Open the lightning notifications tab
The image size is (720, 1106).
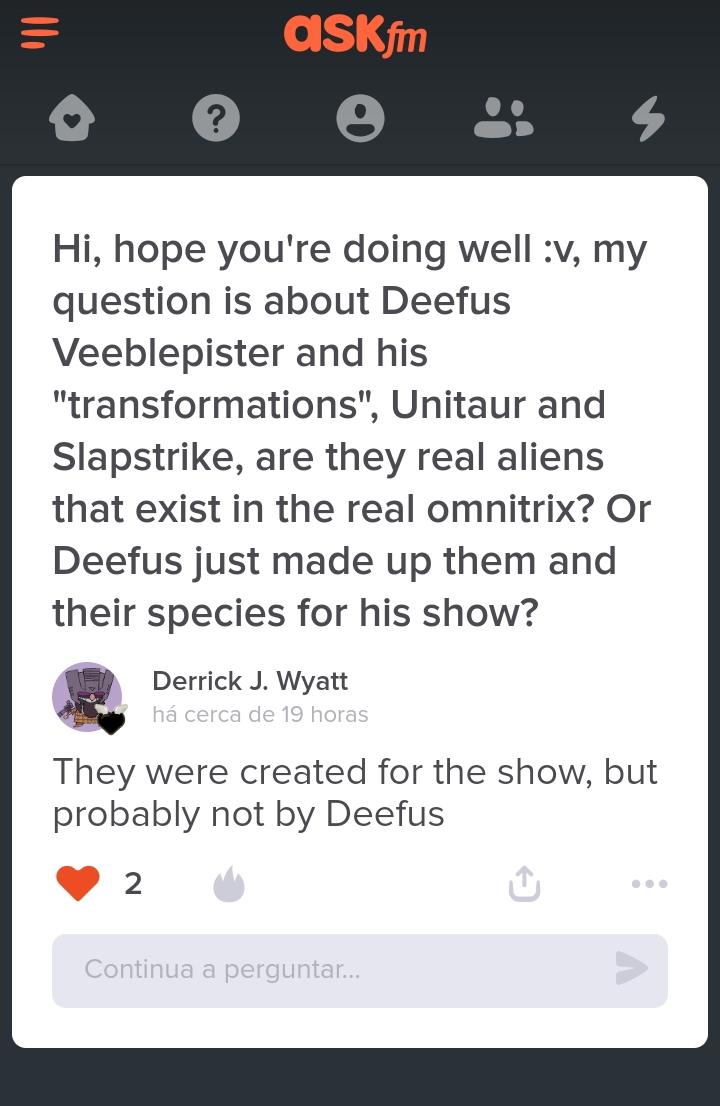click(x=648, y=120)
